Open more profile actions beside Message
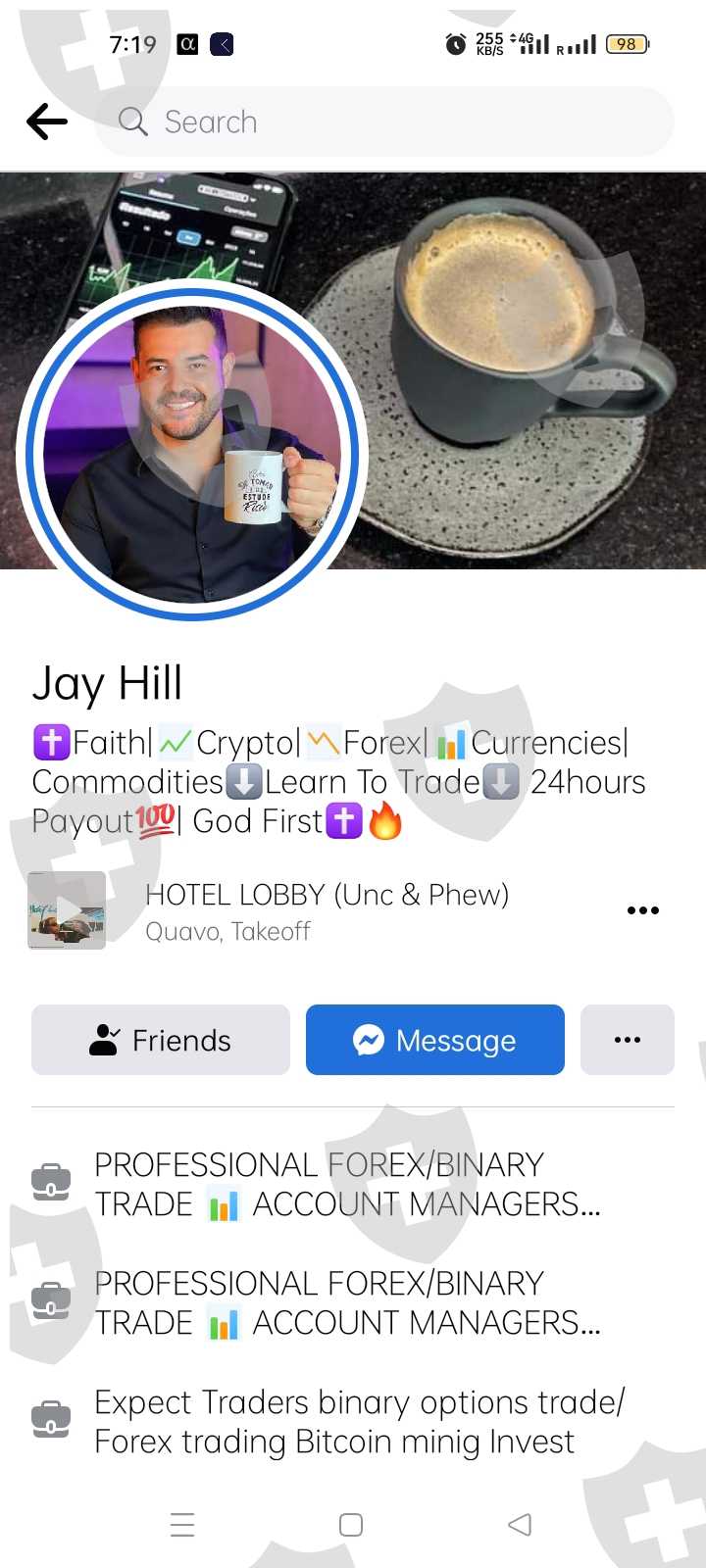 (x=628, y=1040)
